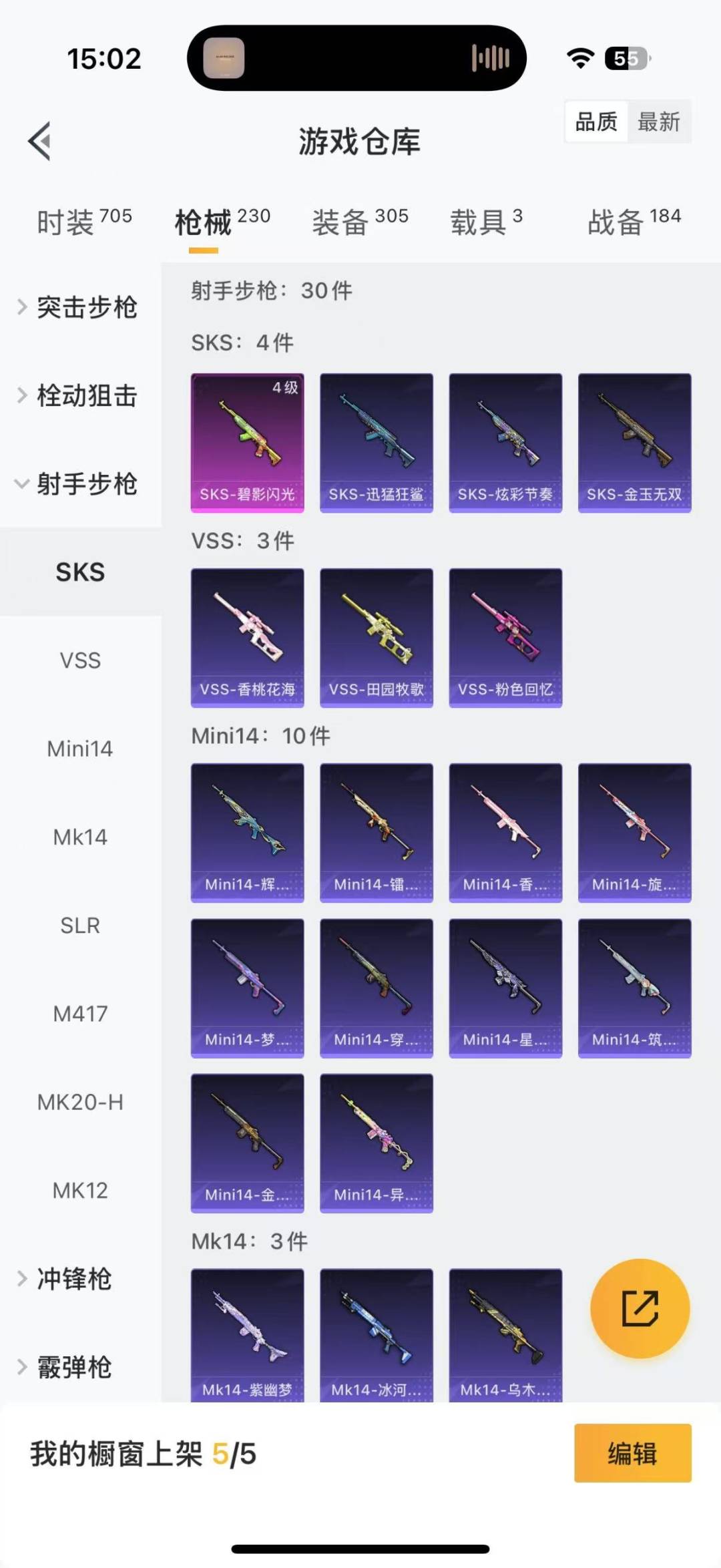Switch to the 载具 tab

(x=486, y=221)
